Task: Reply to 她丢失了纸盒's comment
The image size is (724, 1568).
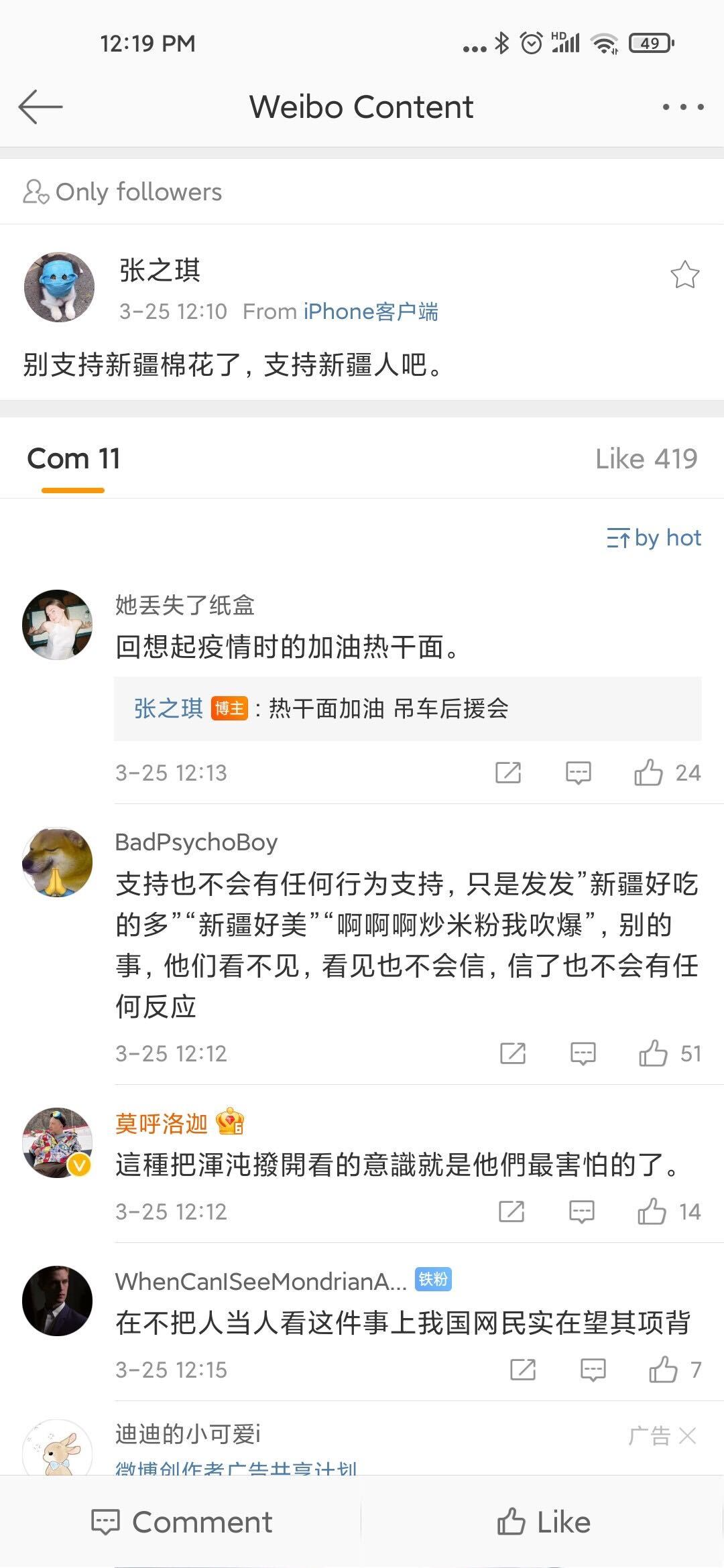Action: pyautogui.click(x=578, y=773)
